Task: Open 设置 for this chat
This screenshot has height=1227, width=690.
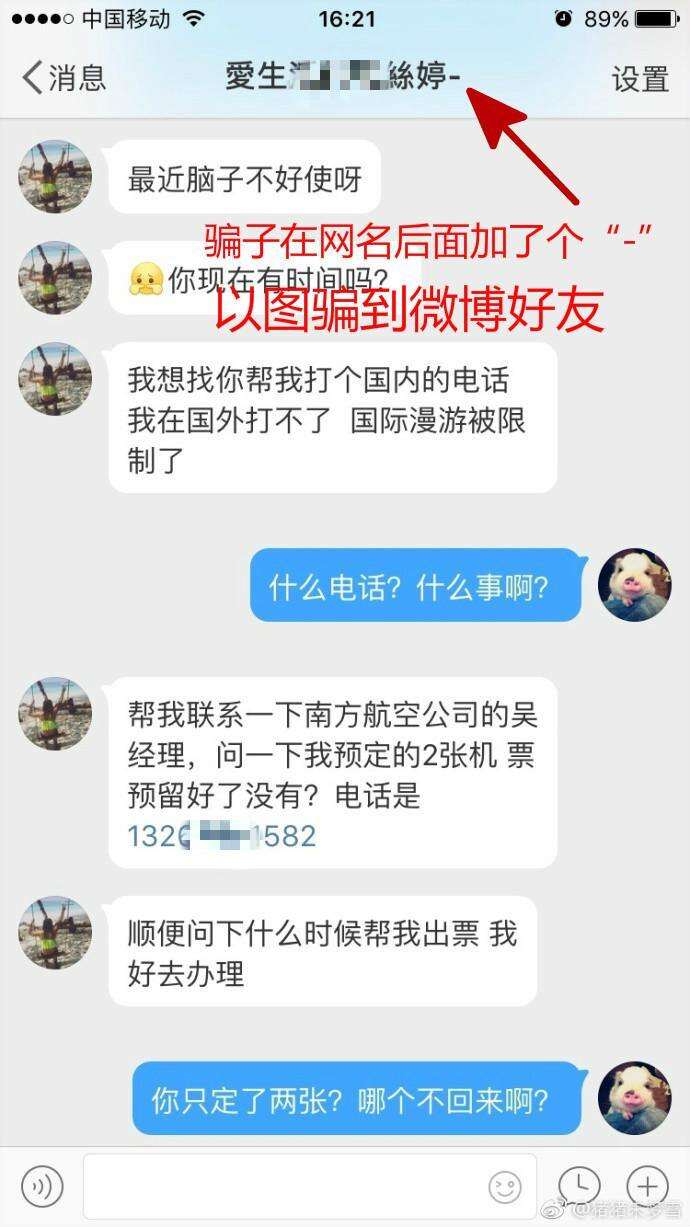Action: [640, 78]
